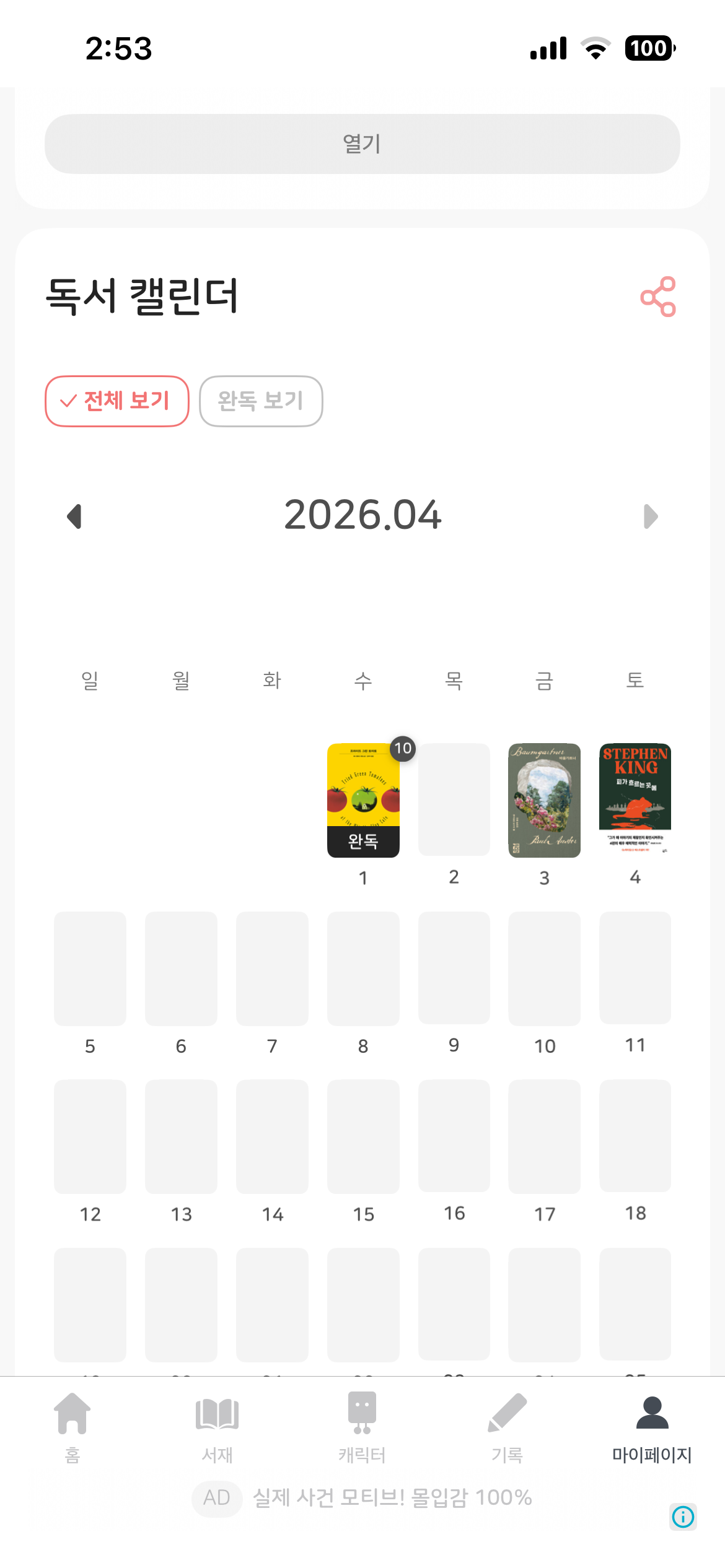Select the April 15 calendar cell
Viewport: 725px width, 1568px height.
coord(363,1137)
